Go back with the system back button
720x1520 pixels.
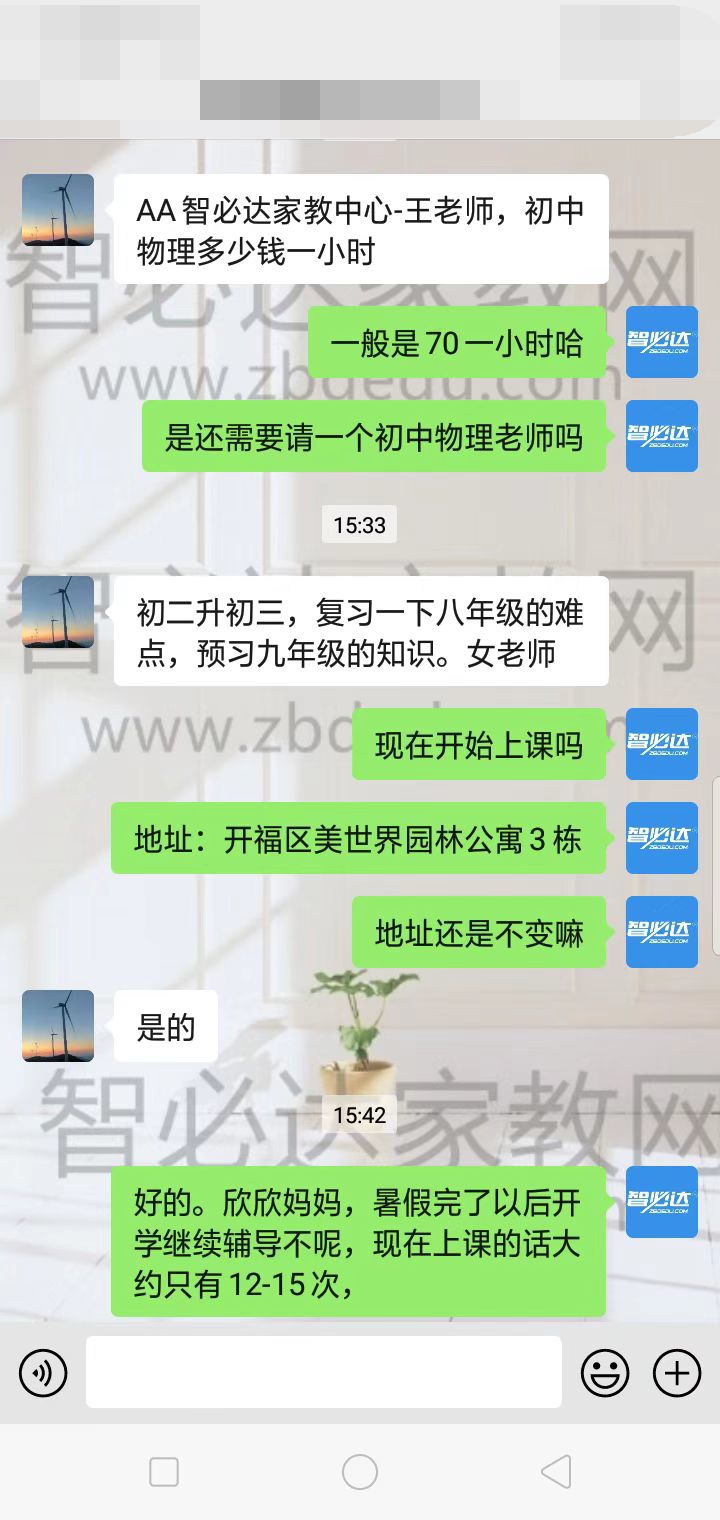[555, 1472]
